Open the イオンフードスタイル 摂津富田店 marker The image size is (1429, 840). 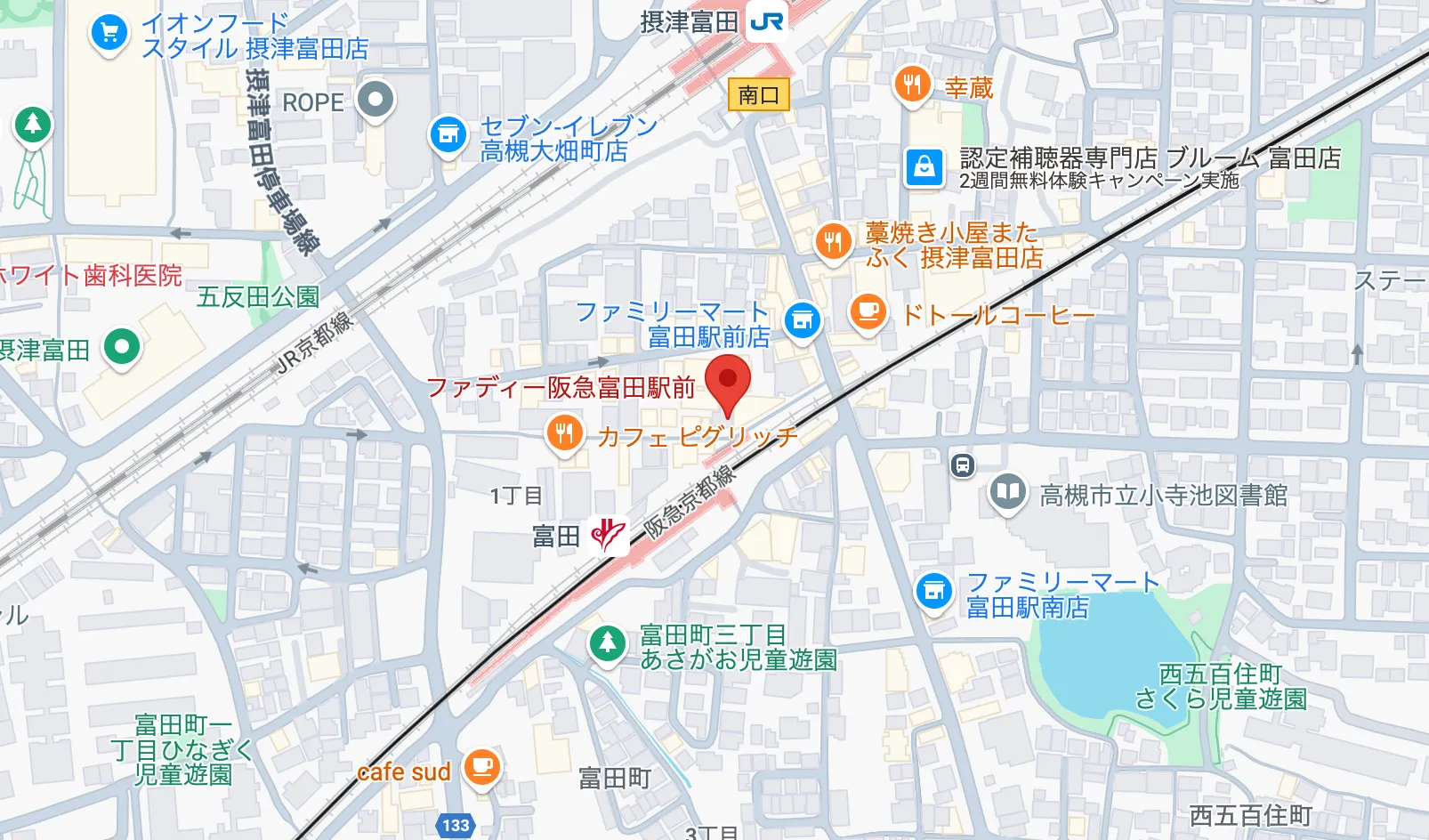[109, 34]
